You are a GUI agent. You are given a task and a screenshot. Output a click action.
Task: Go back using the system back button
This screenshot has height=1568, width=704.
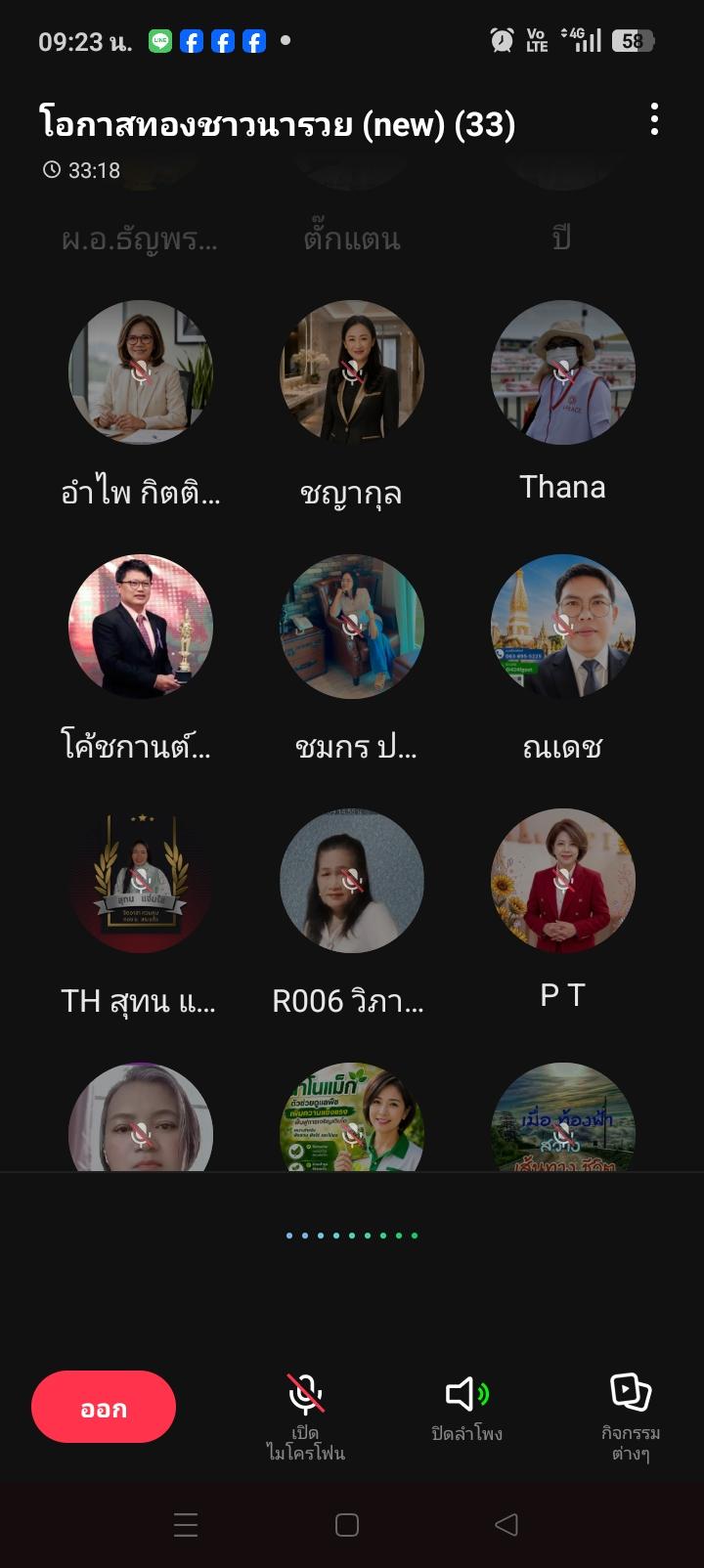(x=506, y=1524)
